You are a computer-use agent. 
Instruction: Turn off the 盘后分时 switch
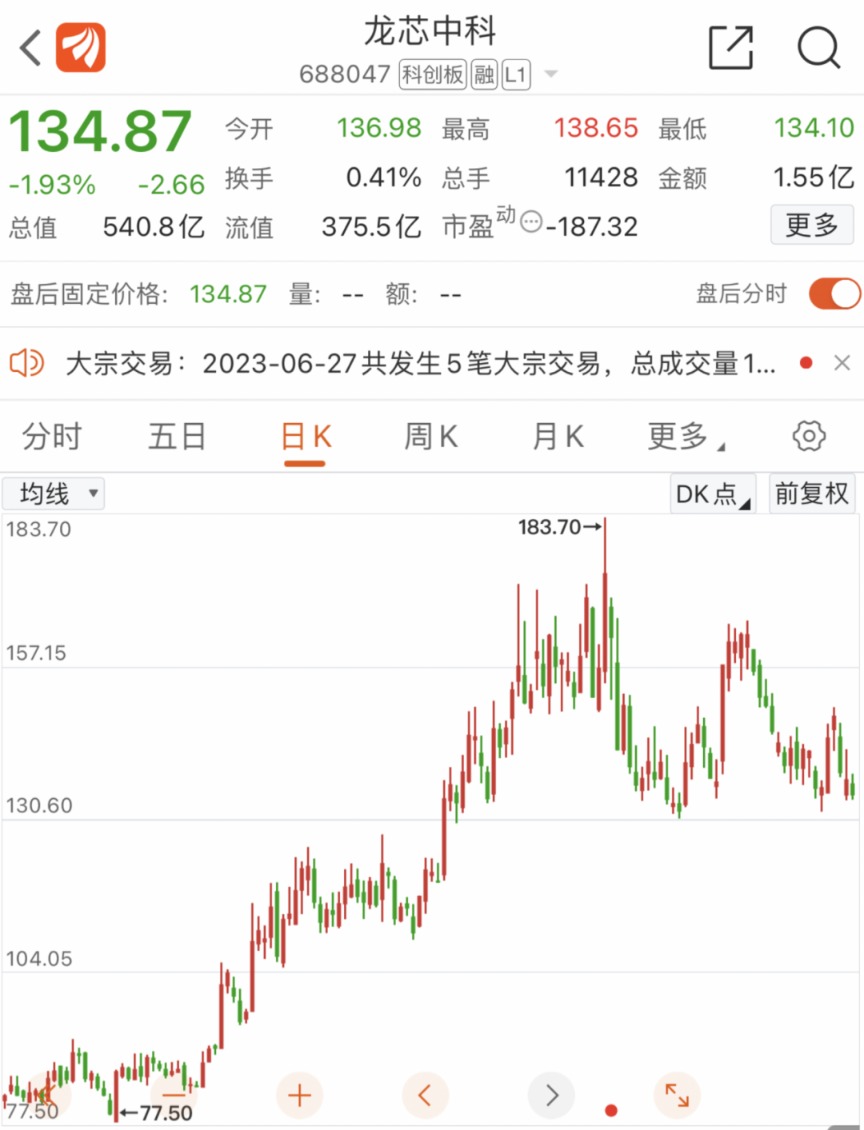pos(834,294)
